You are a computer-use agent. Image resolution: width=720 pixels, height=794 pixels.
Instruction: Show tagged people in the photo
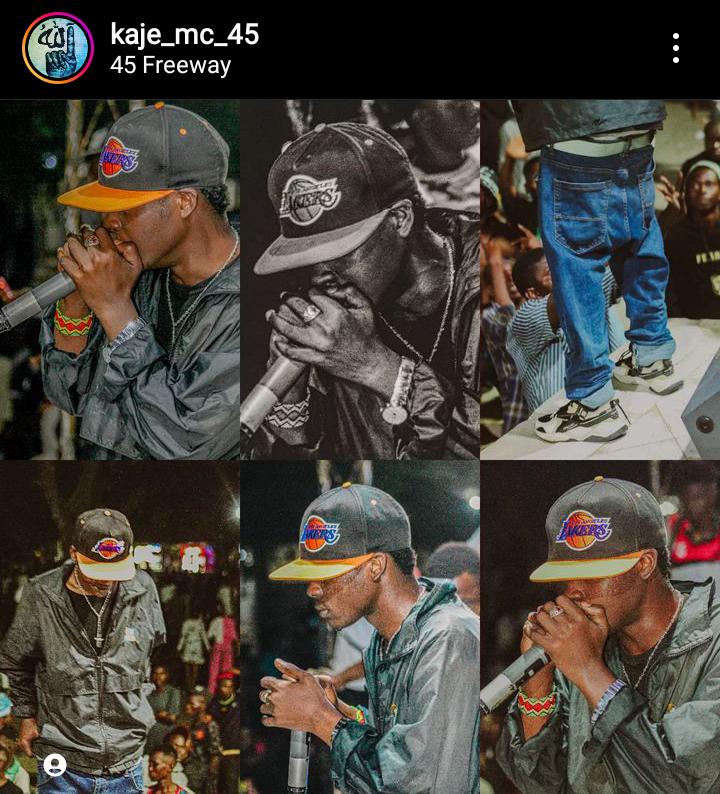tap(56, 765)
